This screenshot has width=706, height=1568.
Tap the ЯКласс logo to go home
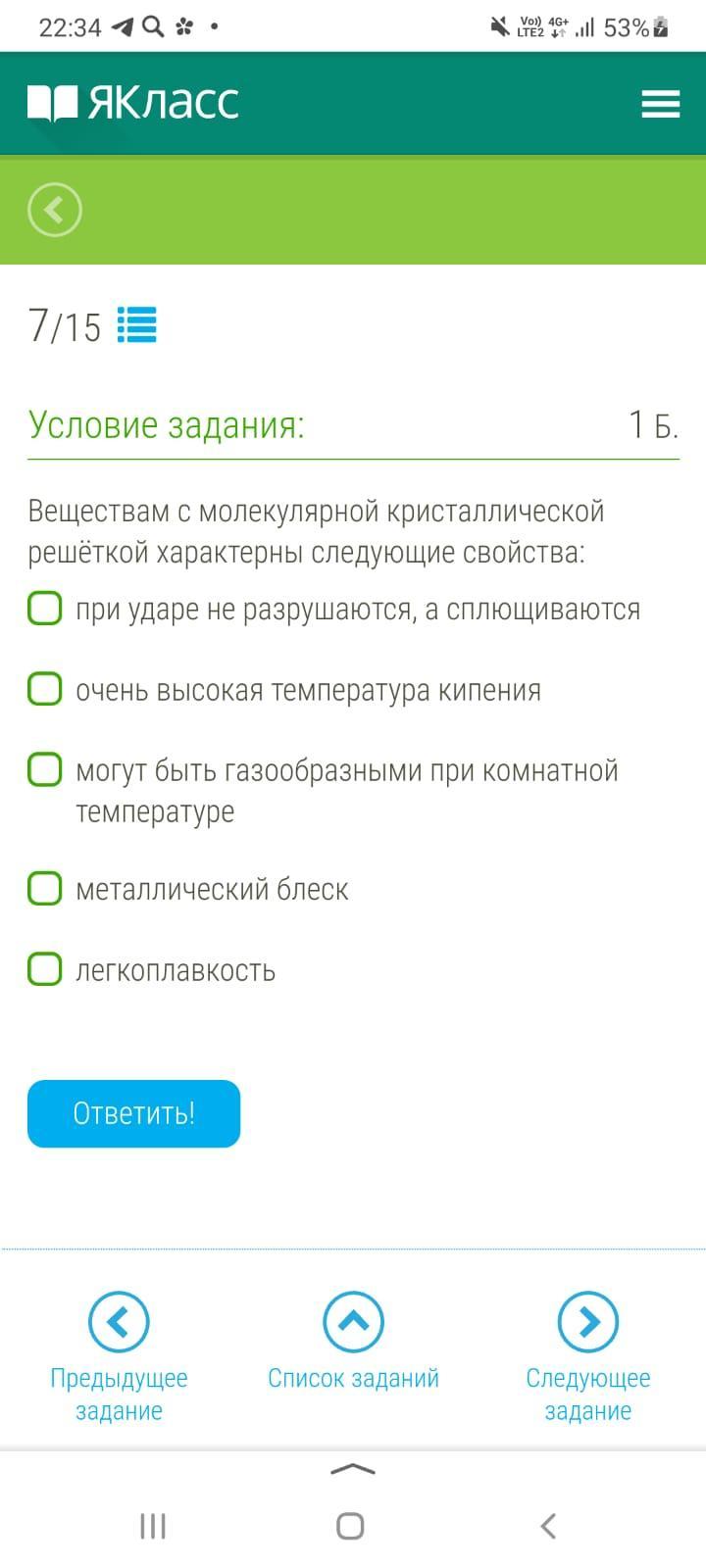tap(133, 103)
